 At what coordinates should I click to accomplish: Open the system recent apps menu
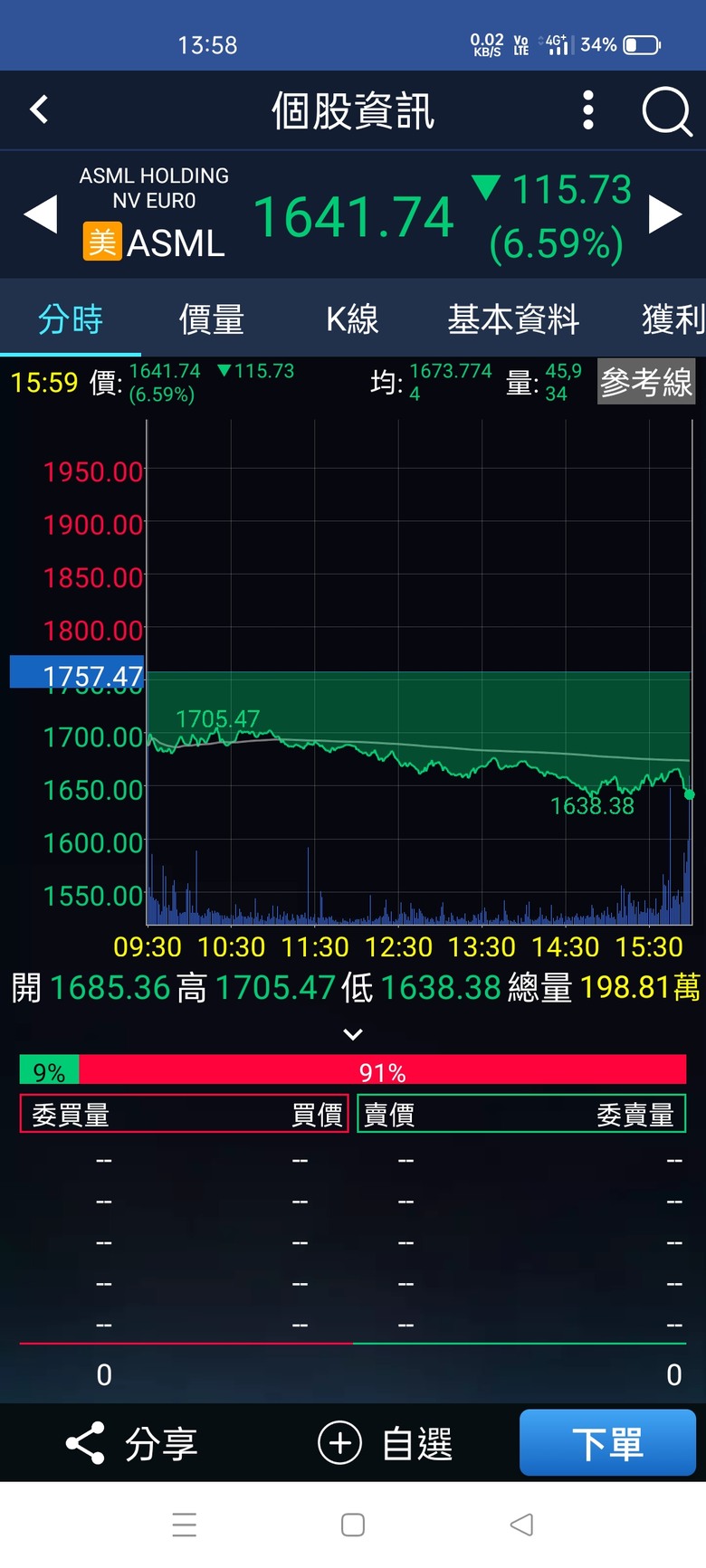[184, 1525]
